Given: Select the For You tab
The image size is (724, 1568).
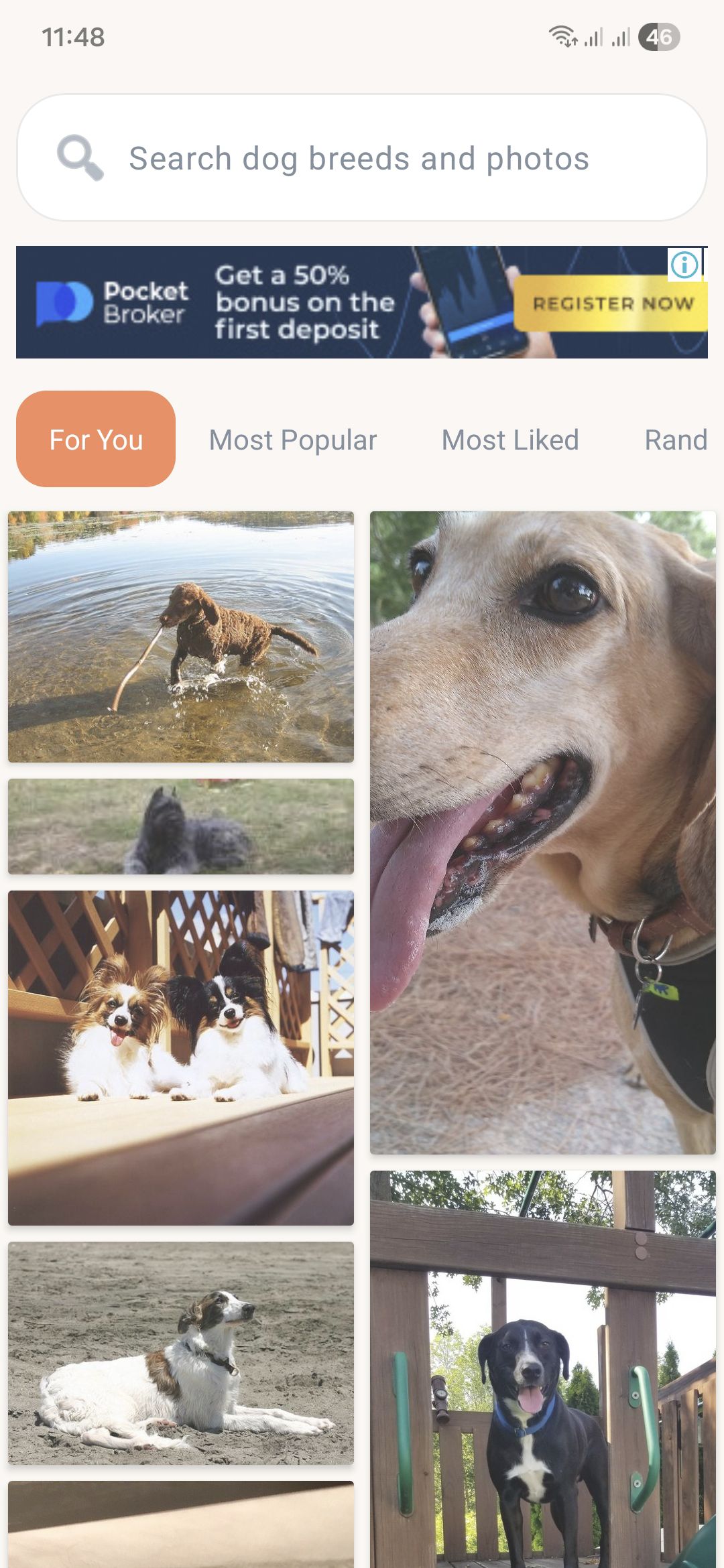Looking at the screenshot, I should (x=96, y=440).
